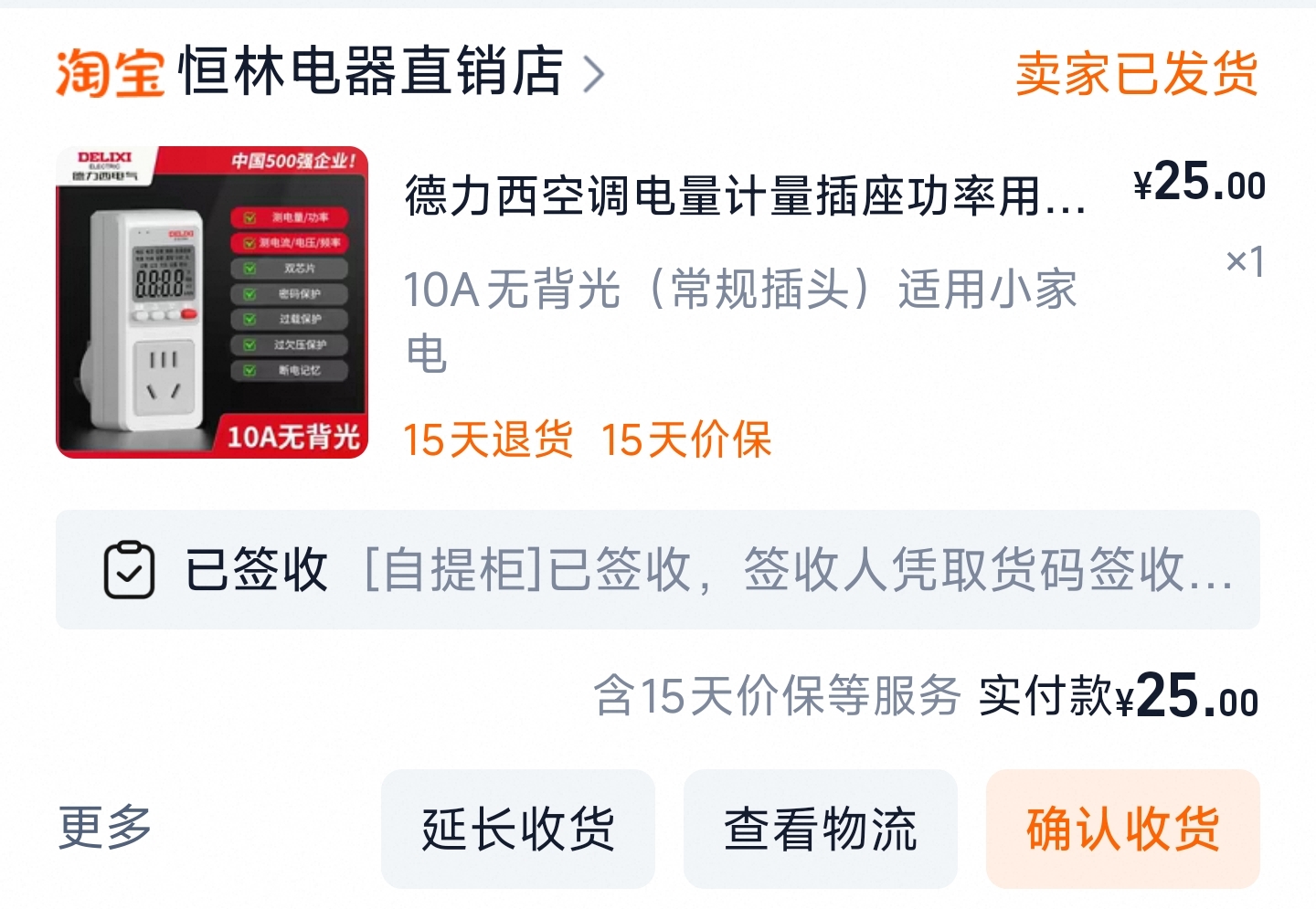Tap 更多 for more order options
The height and width of the screenshot is (909, 1316).
click(105, 828)
